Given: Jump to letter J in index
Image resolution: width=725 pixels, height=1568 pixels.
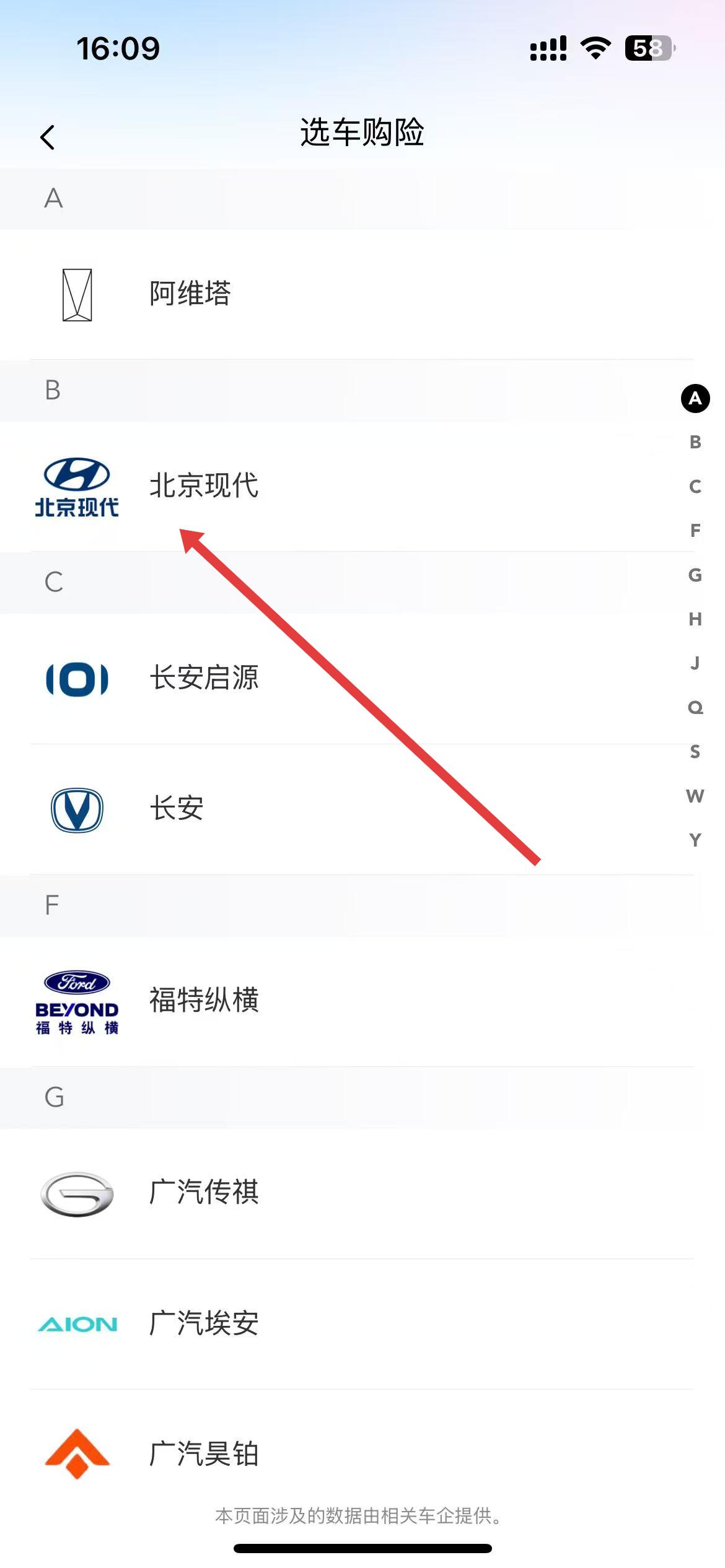Looking at the screenshot, I should coord(695,663).
